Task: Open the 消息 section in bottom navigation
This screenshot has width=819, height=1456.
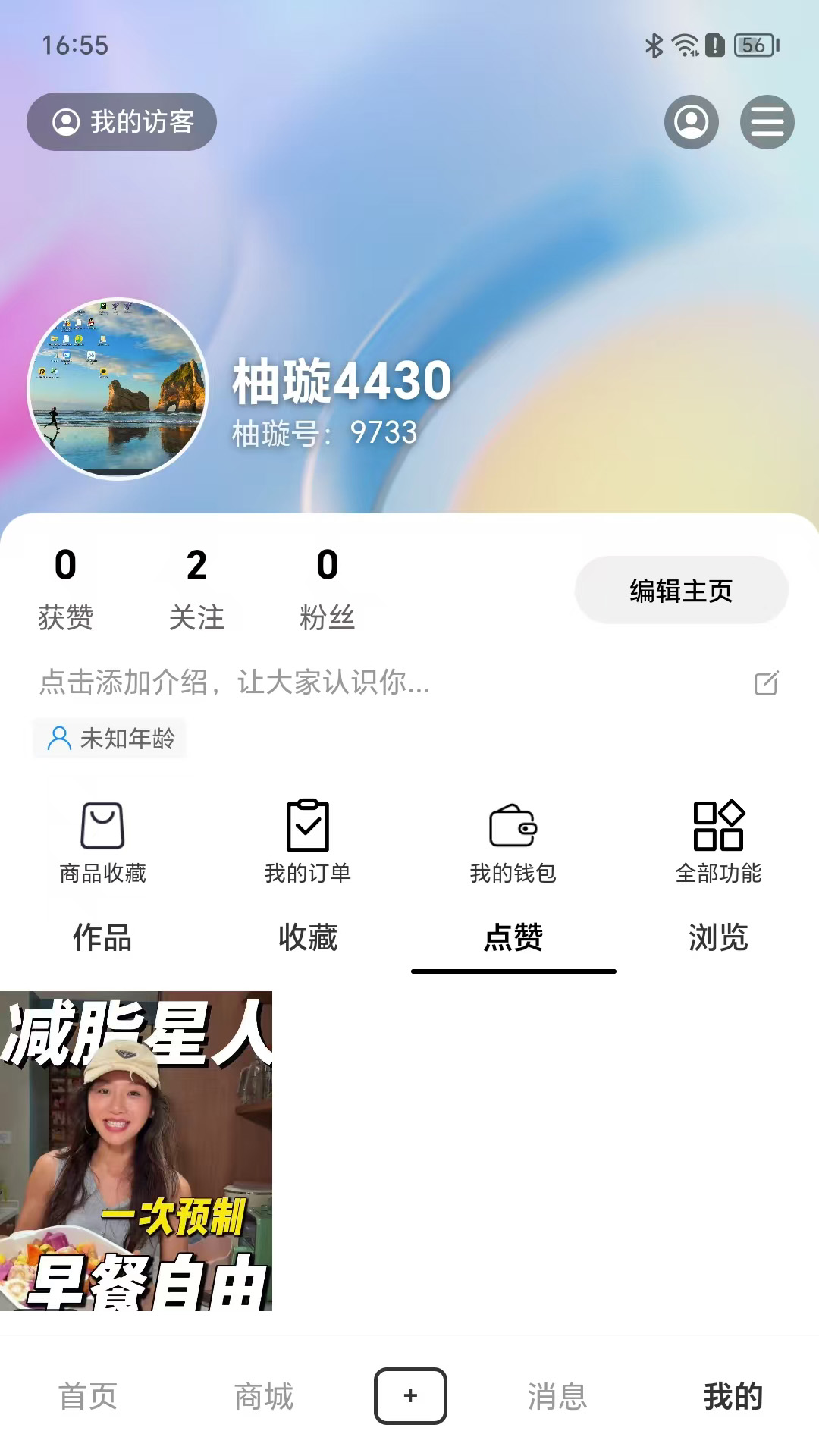Action: pyautogui.click(x=557, y=1395)
